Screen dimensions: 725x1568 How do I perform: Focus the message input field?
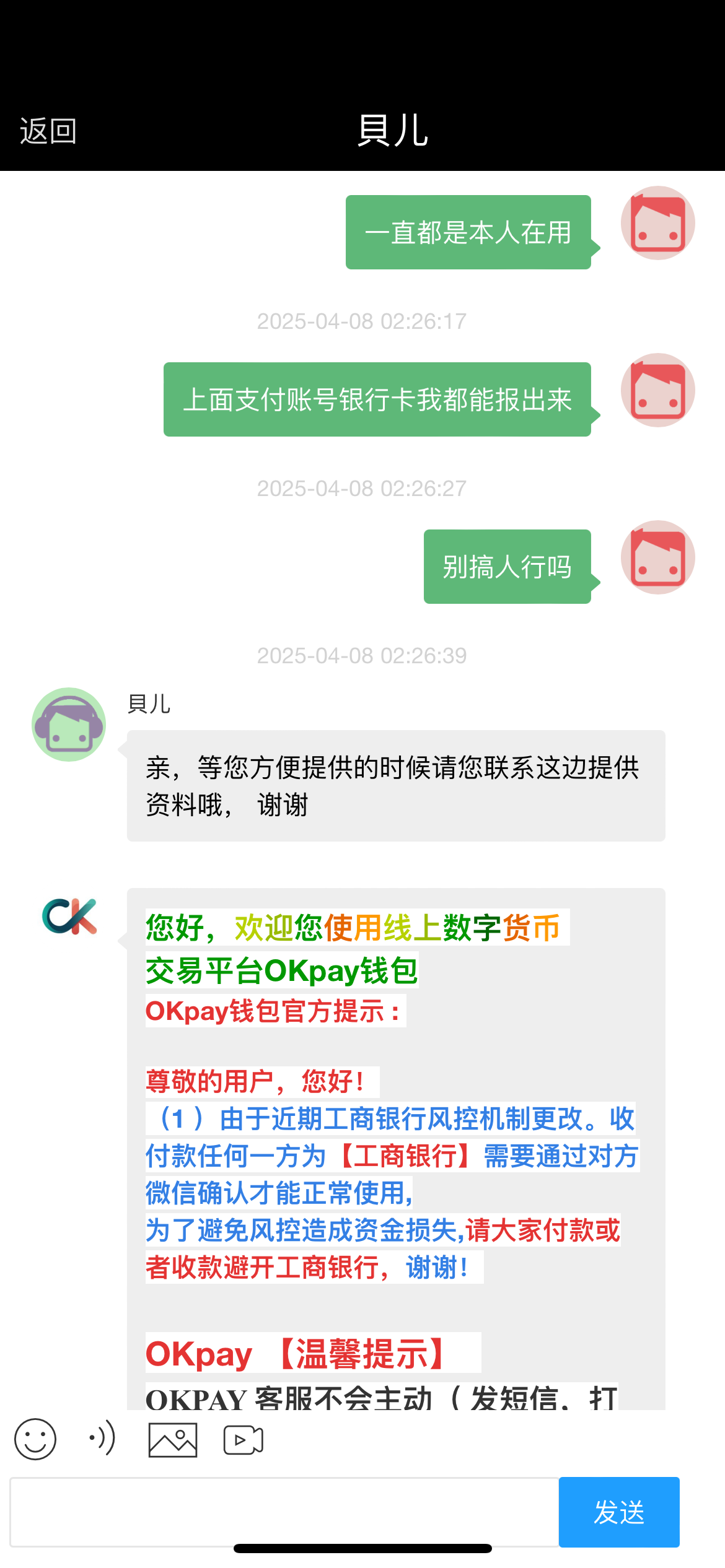[x=284, y=1512]
